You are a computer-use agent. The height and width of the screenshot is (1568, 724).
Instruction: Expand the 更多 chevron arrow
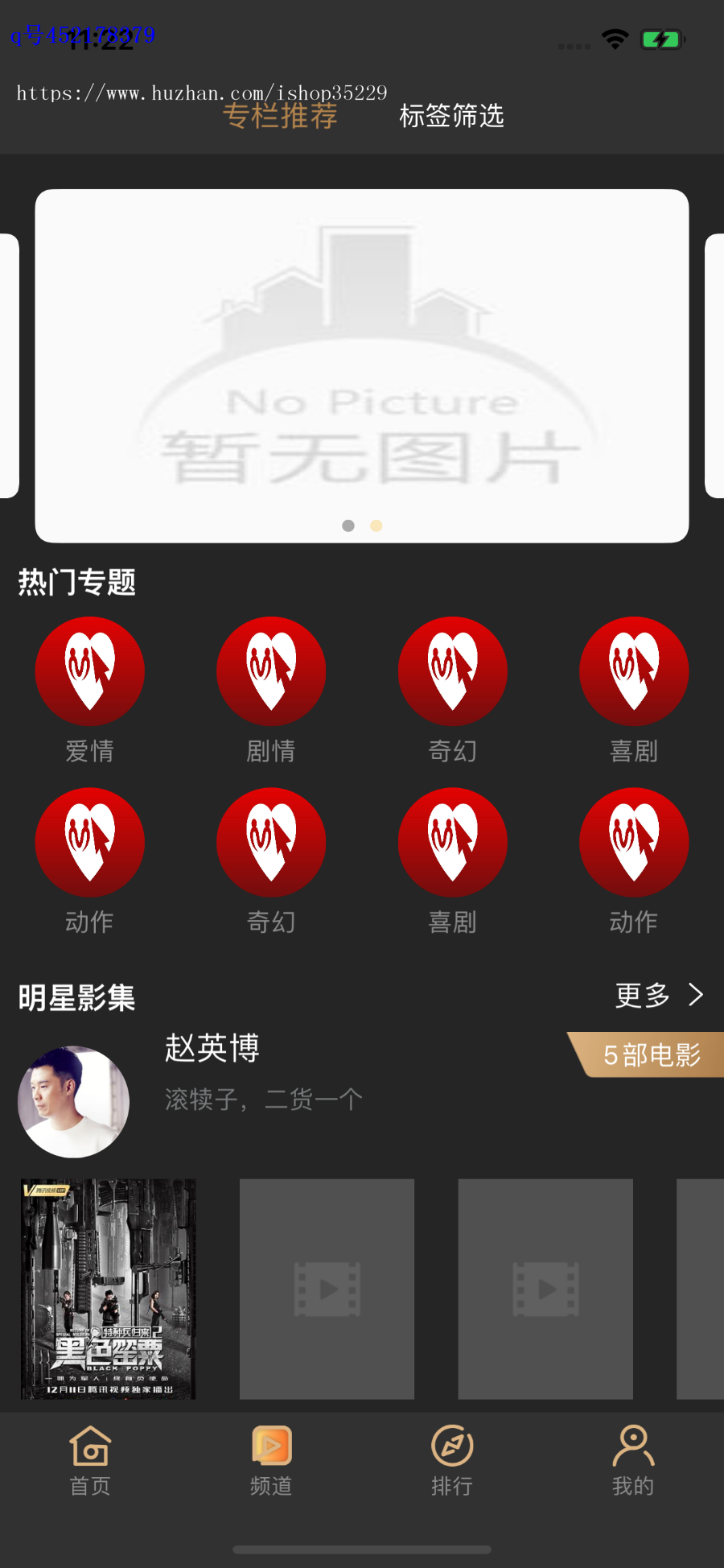(695, 996)
